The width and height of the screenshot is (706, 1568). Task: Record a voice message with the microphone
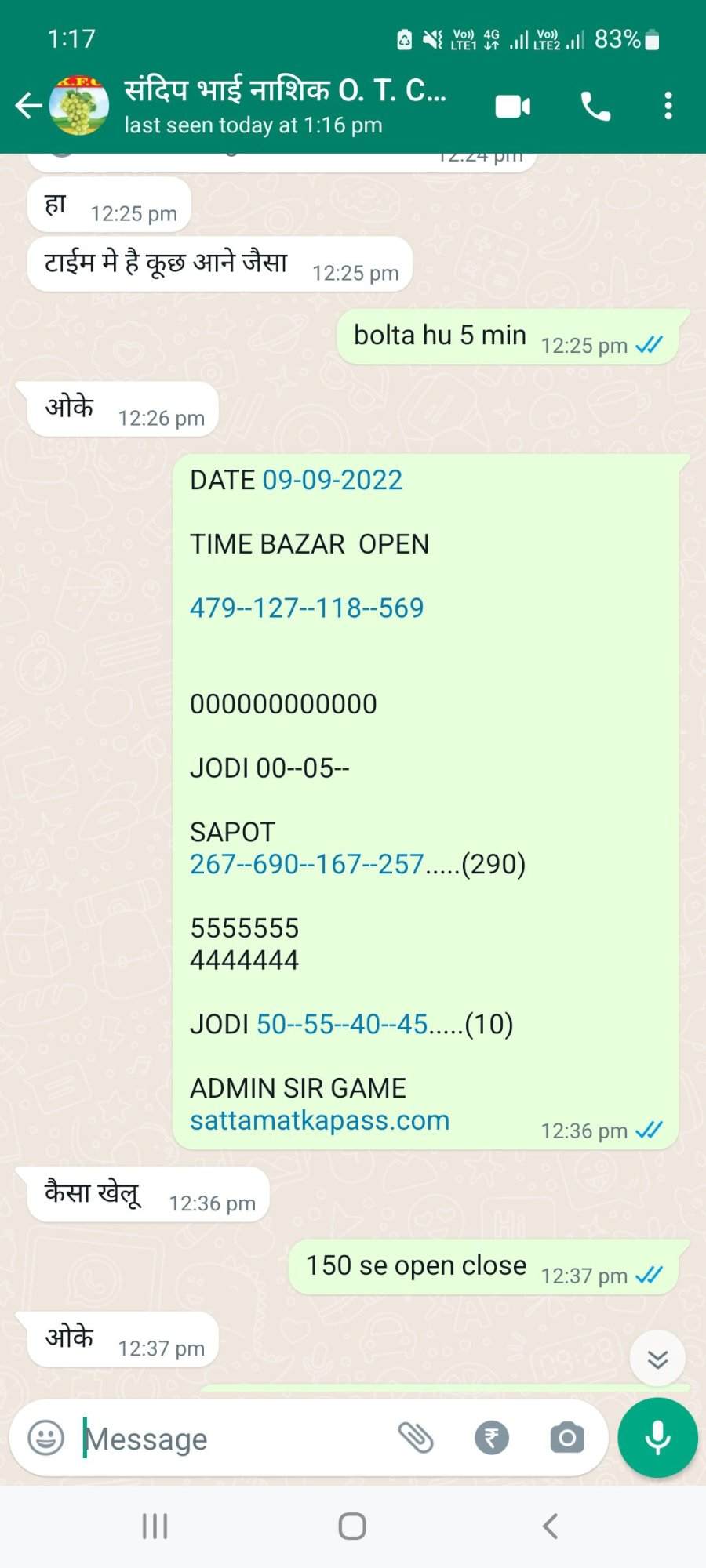click(x=657, y=1438)
